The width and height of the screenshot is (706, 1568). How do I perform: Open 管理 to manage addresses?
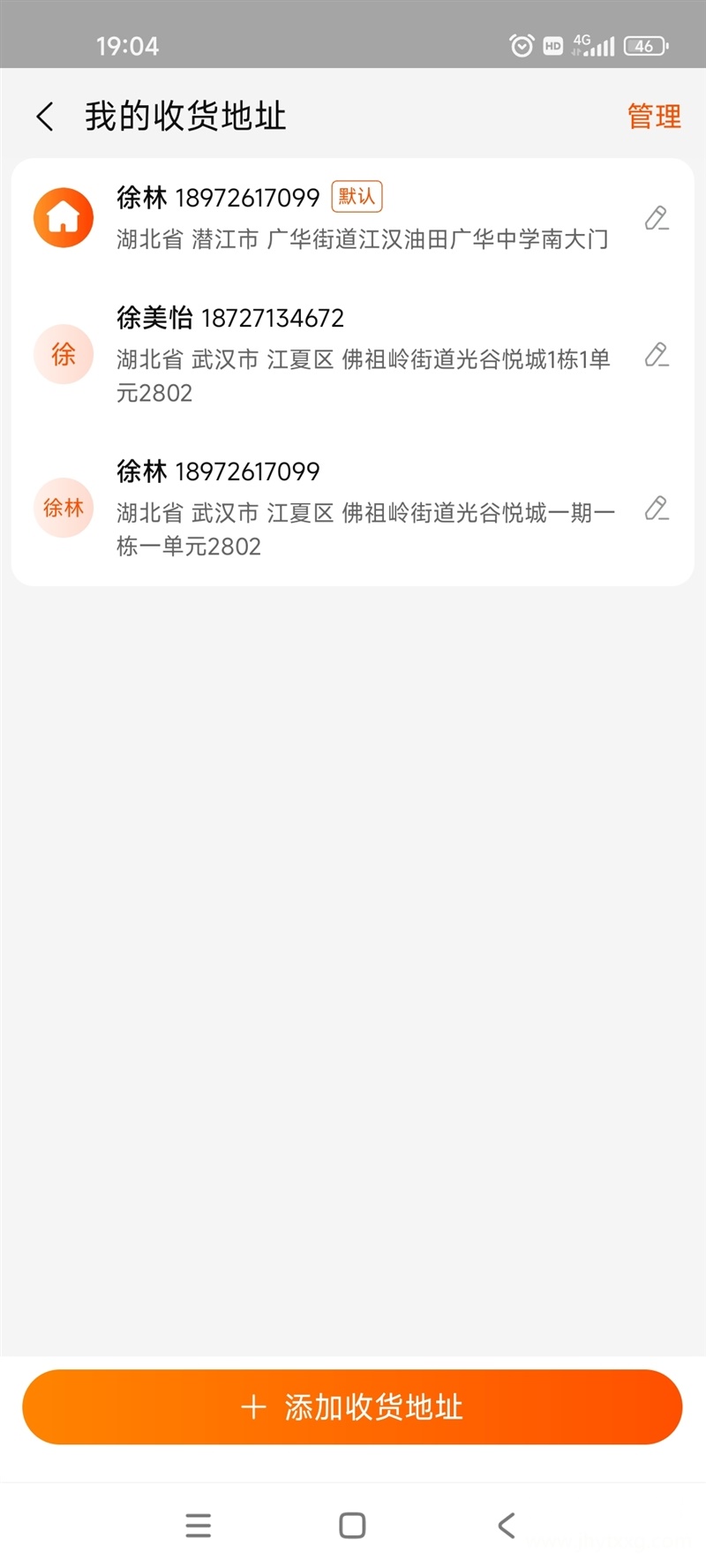coord(654,117)
